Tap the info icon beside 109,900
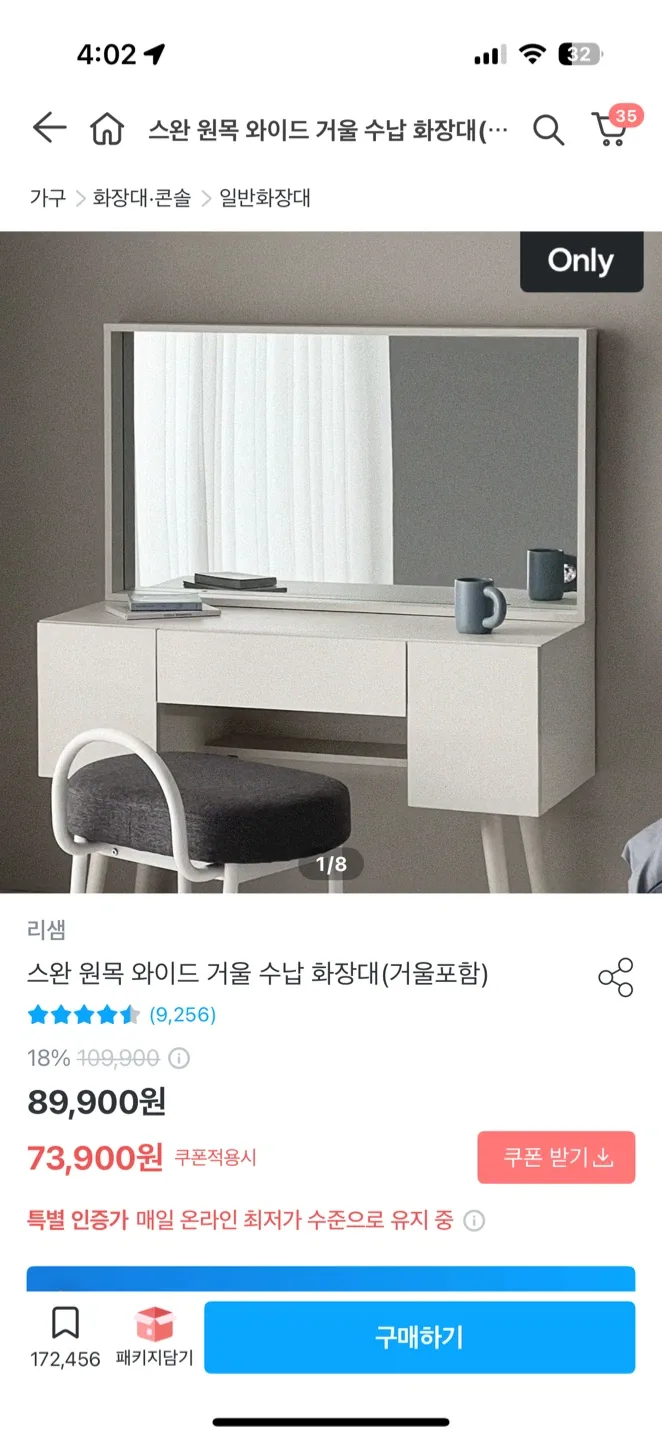The width and height of the screenshot is (662, 1440). pyautogui.click(x=179, y=1058)
